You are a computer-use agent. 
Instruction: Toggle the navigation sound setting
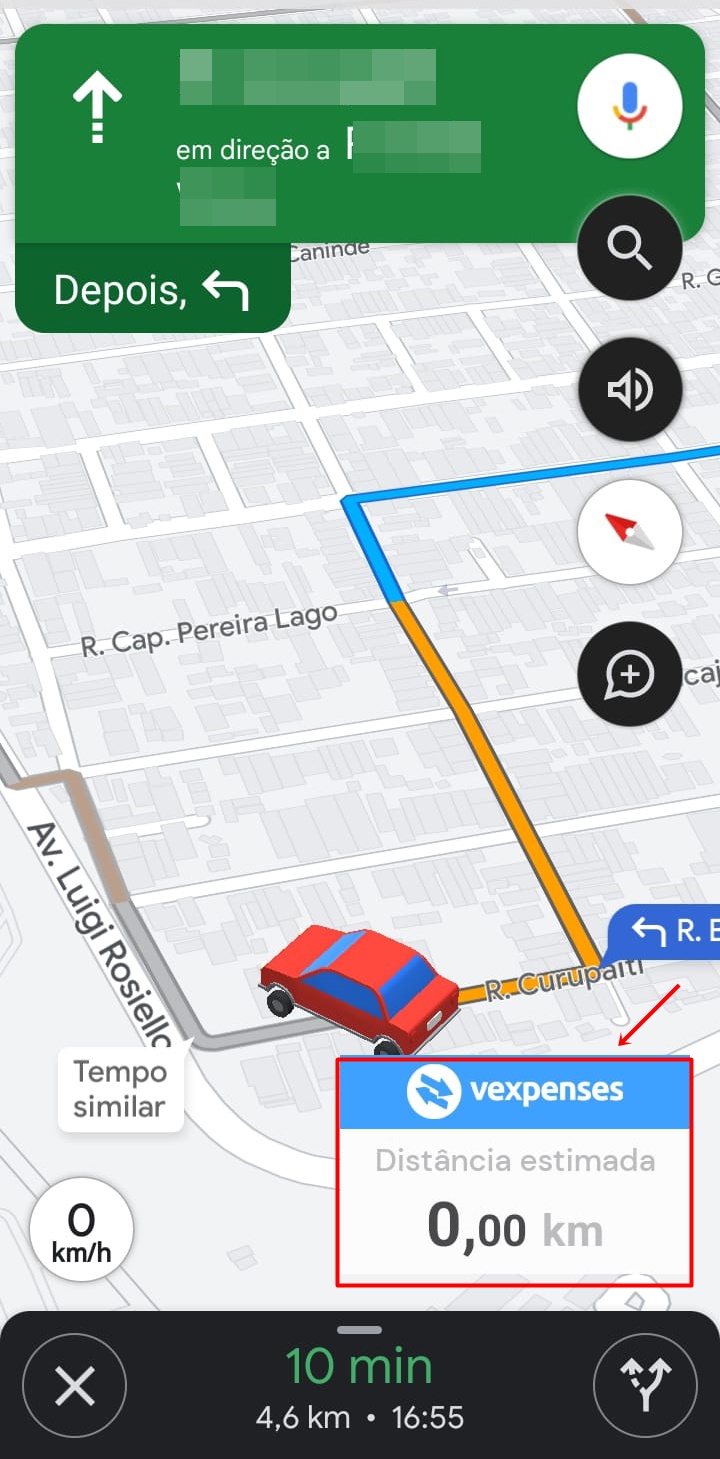[x=629, y=389]
